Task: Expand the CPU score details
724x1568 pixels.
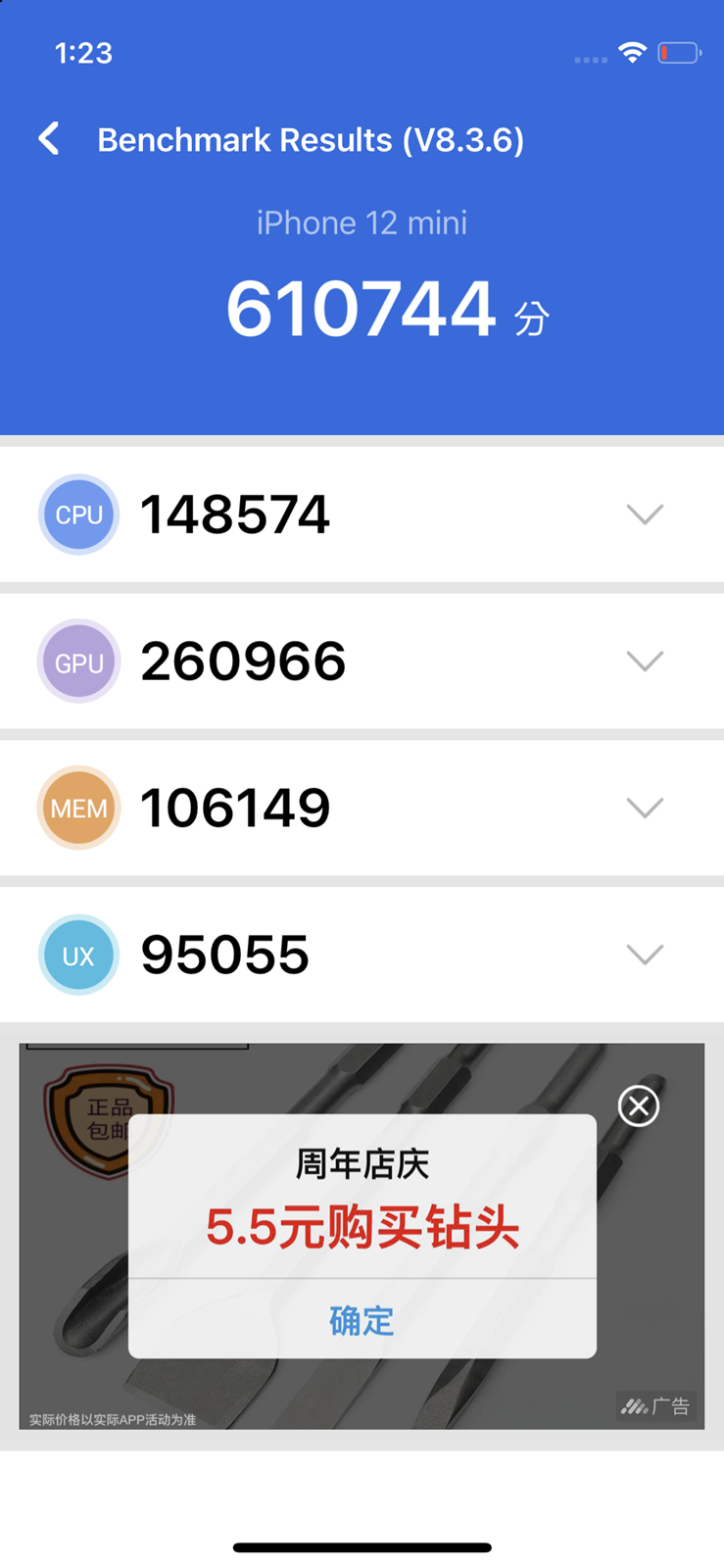Action: (x=645, y=514)
